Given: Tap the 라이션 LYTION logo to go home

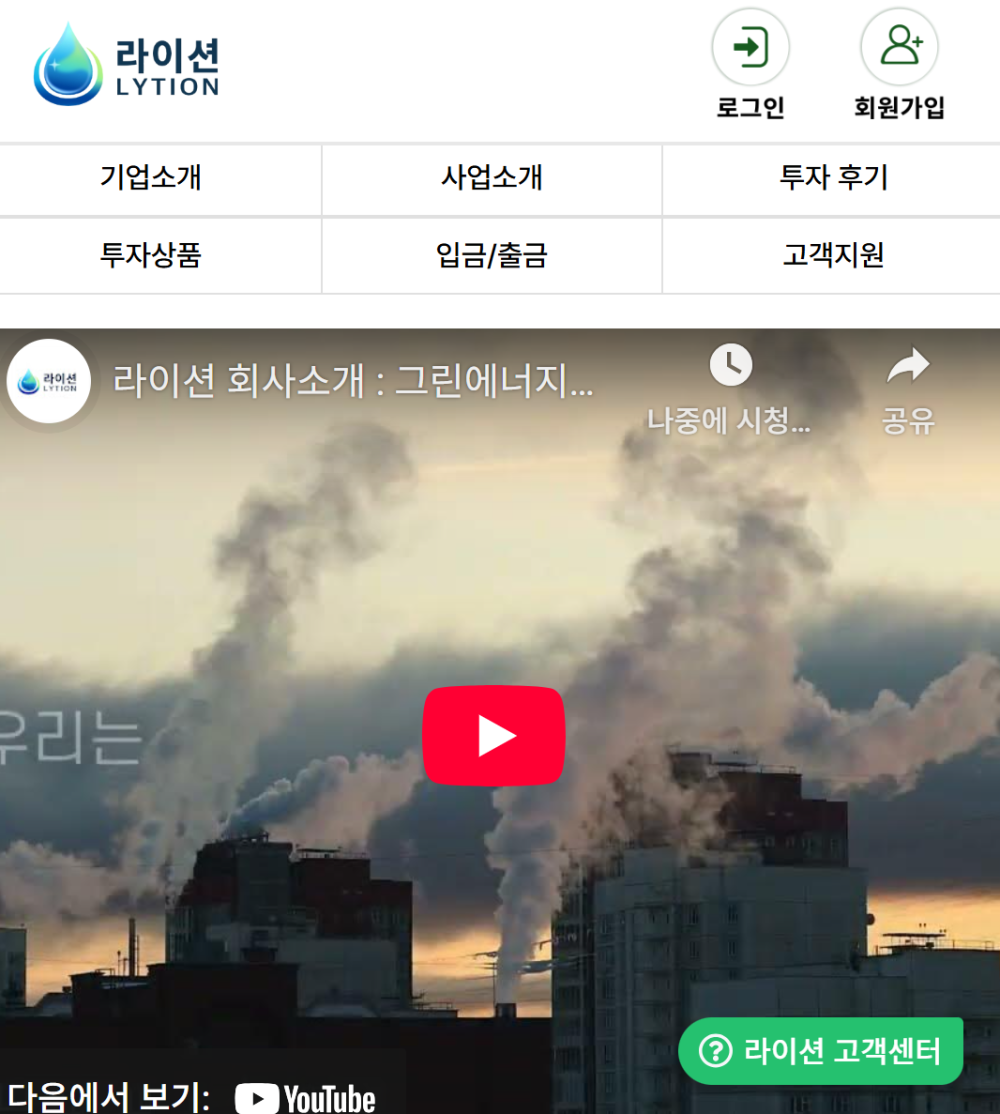Looking at the screenshot, I should click(127, 66).
